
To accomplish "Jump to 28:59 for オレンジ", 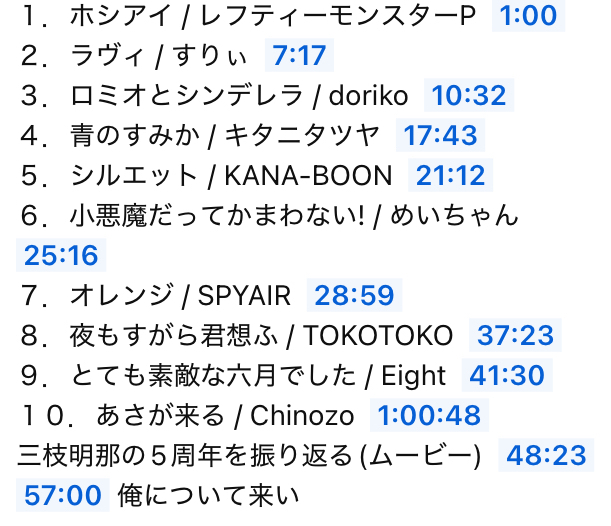I will pyautogui.click(x=352, y=295).
